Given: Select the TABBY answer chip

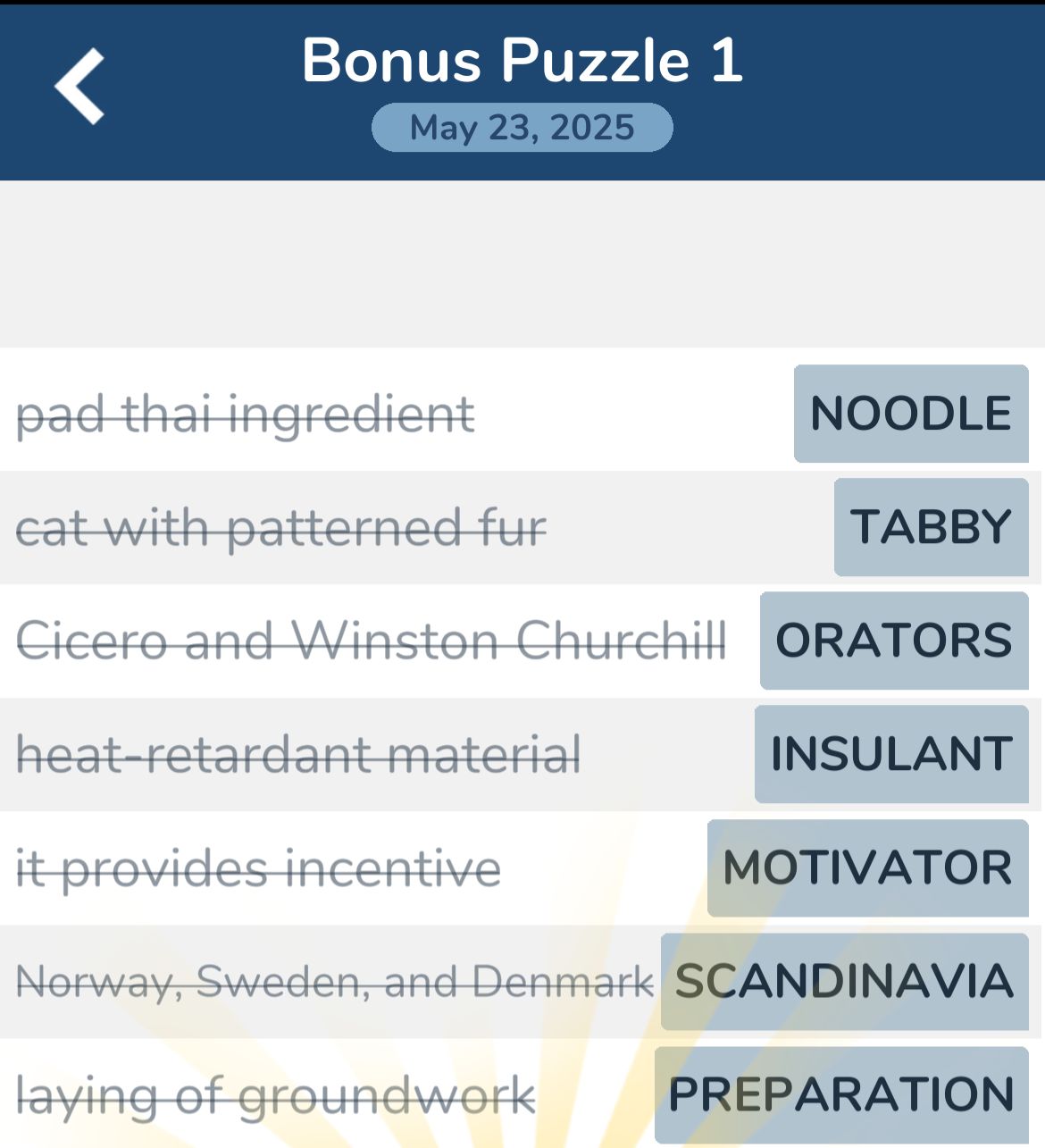Looking at the screenshot, I should (931, 527).
